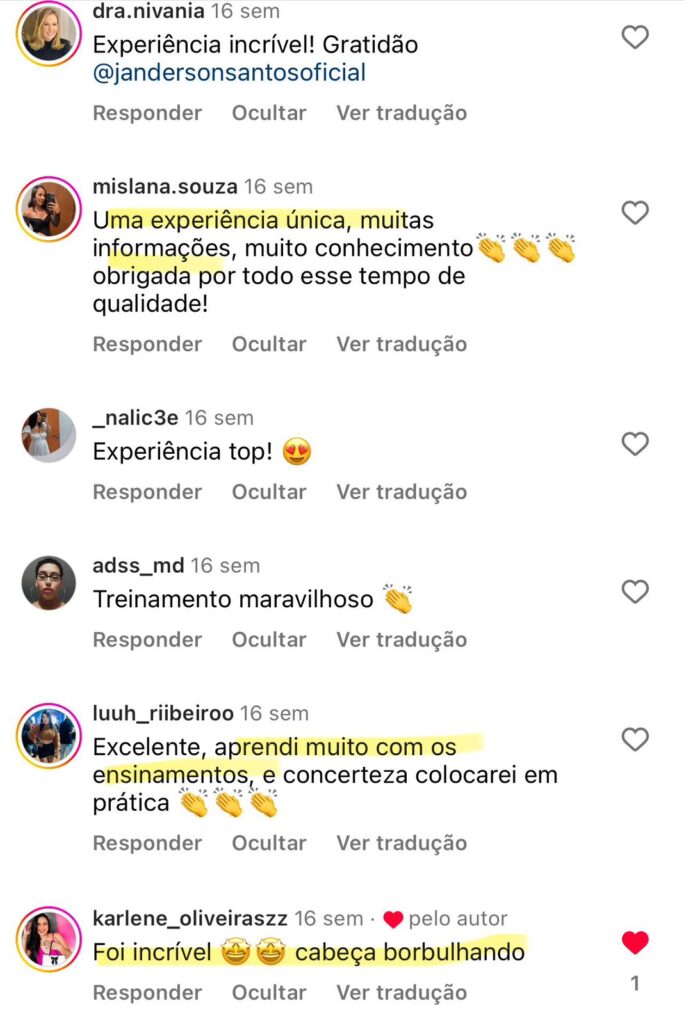The image size is (684, 1024).
Task: Open mislana.souza's profile picture
Action: pos(49,209)
